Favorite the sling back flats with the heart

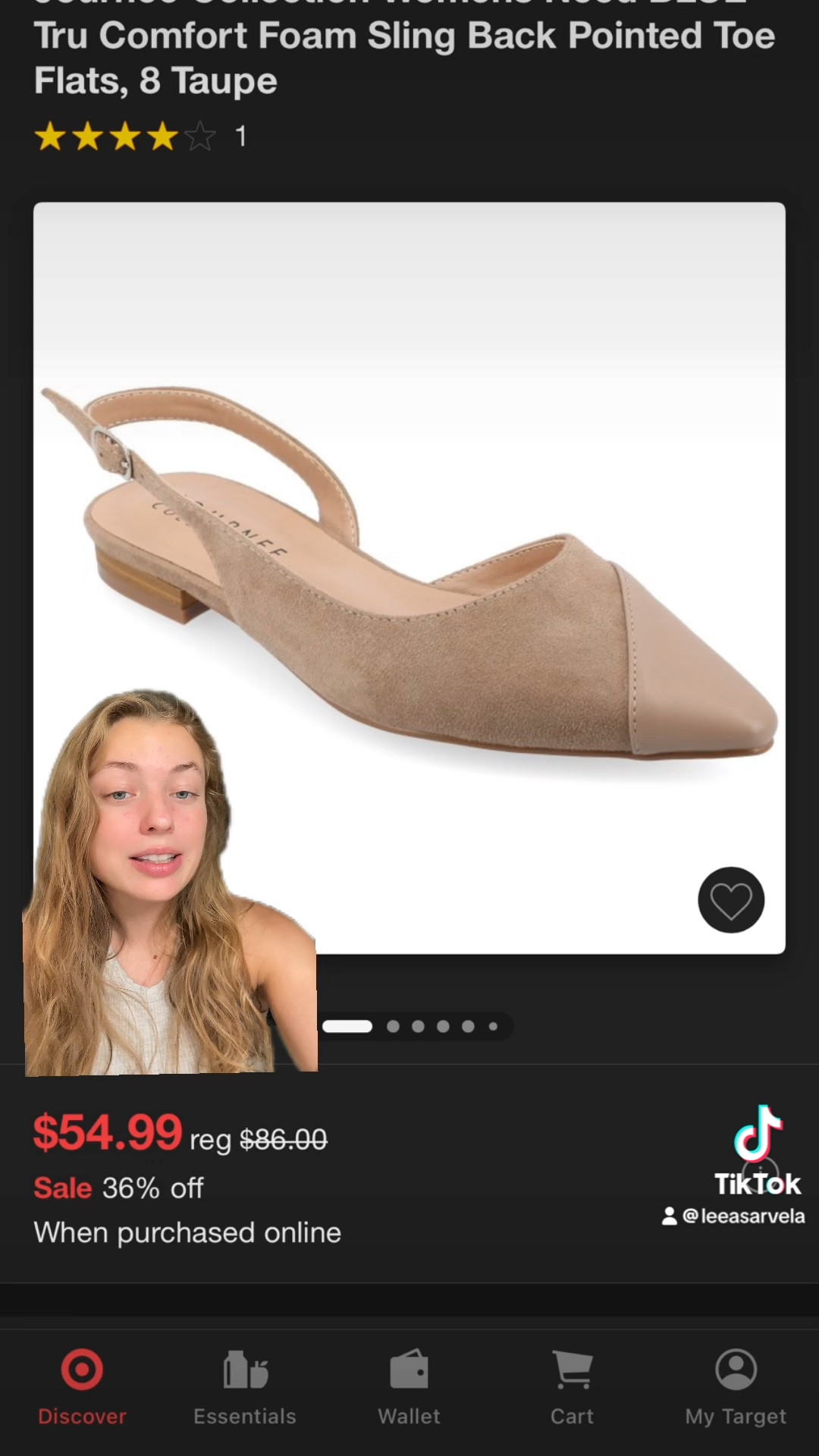tap(730, 900)
